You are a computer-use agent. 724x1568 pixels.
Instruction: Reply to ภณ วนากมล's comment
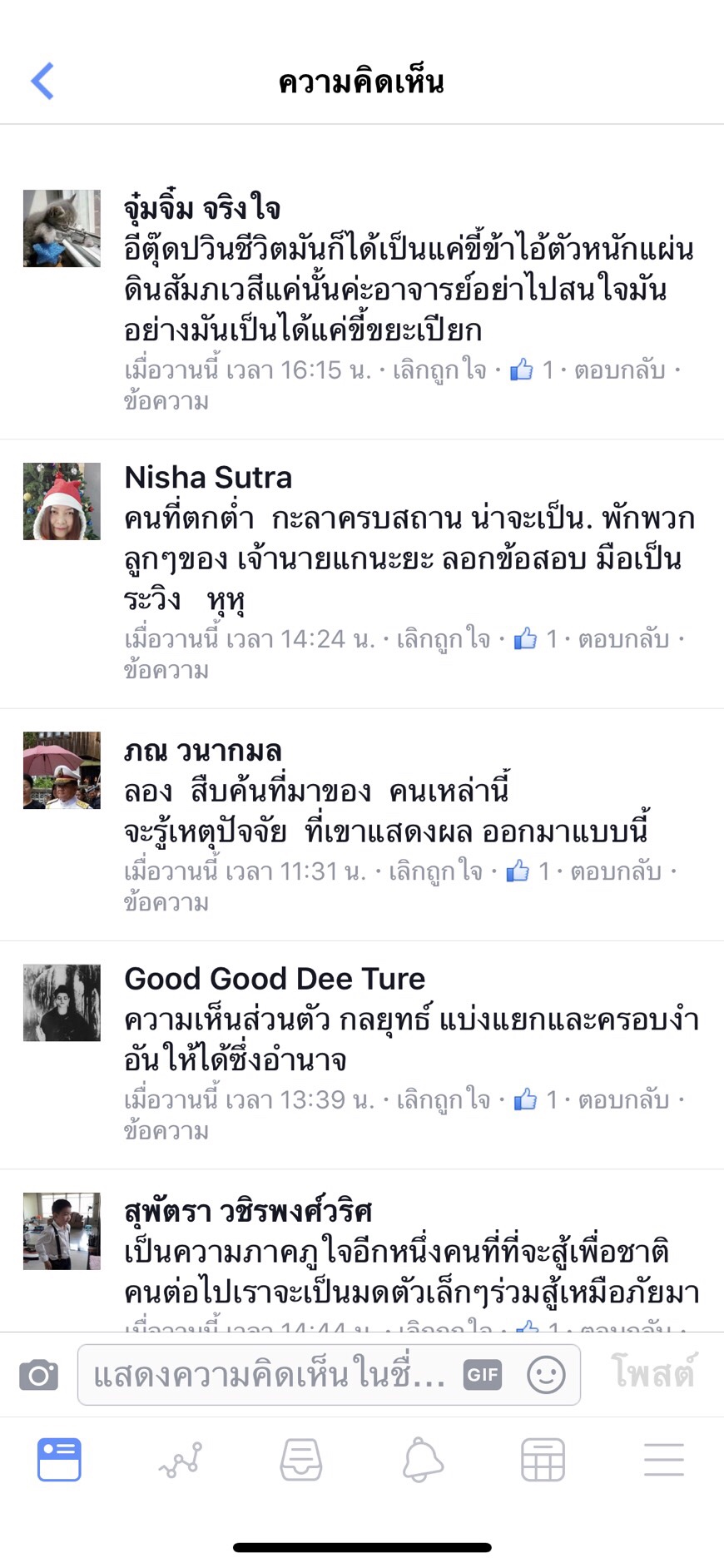coord(615,871)
